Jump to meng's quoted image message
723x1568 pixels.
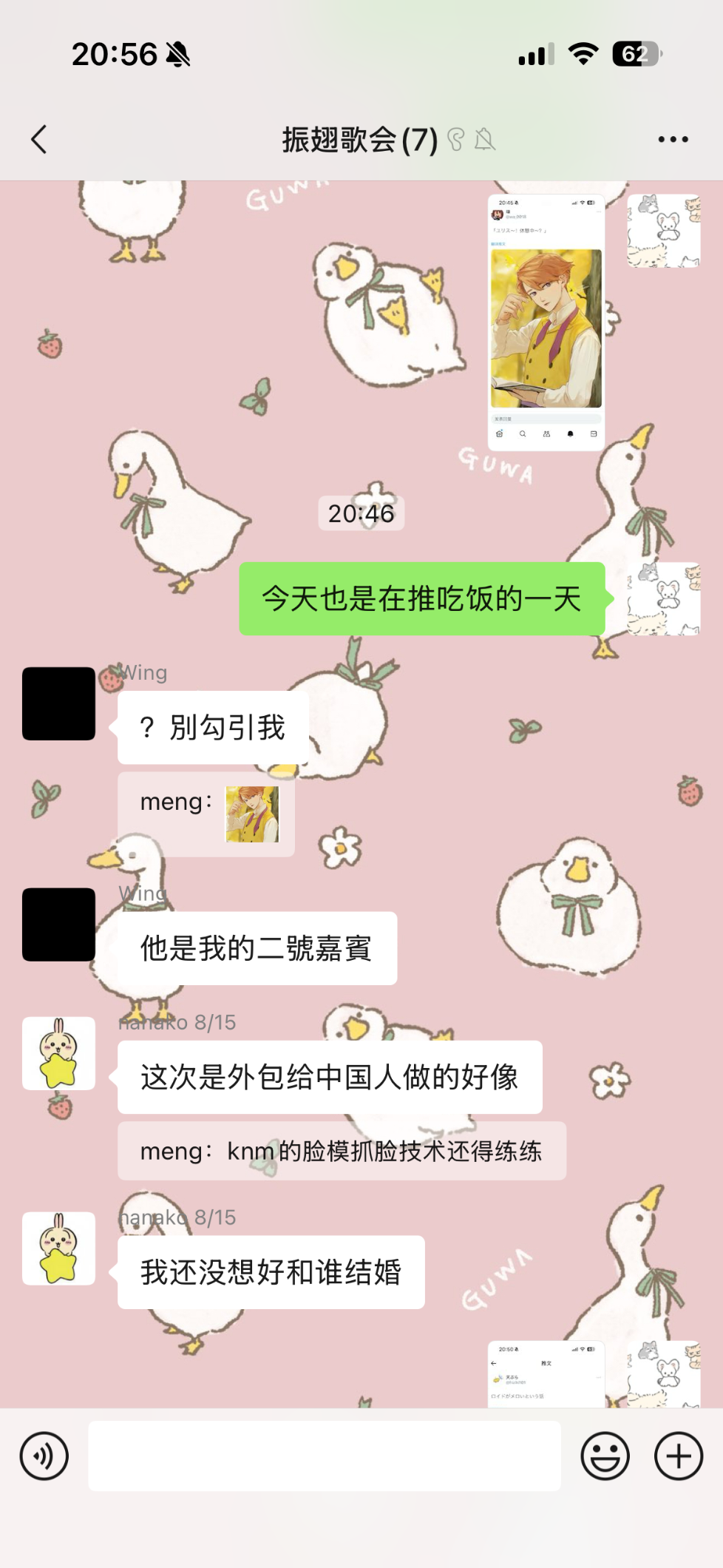click(206, 814)
